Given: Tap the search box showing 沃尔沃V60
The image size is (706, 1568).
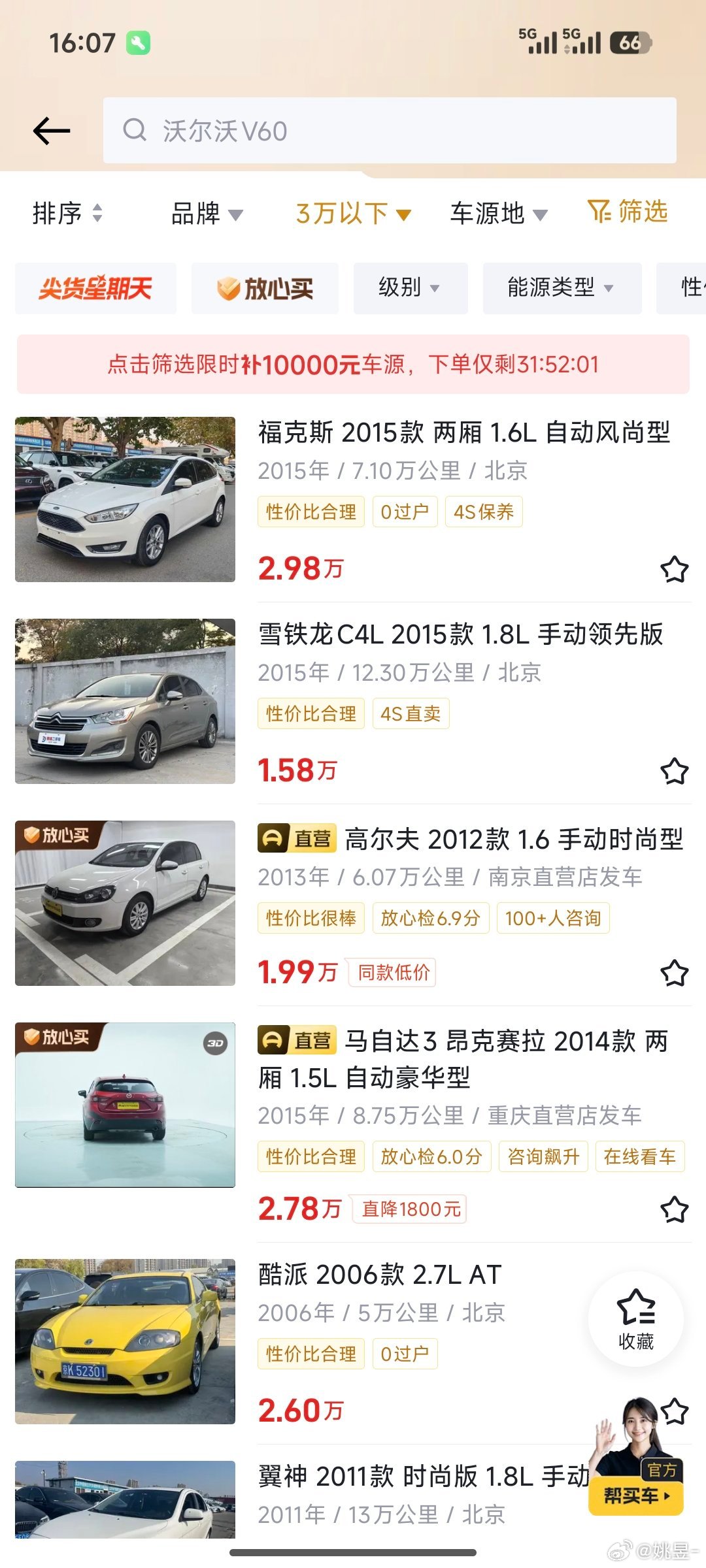Looking at the screenshot, I should 389,131.
